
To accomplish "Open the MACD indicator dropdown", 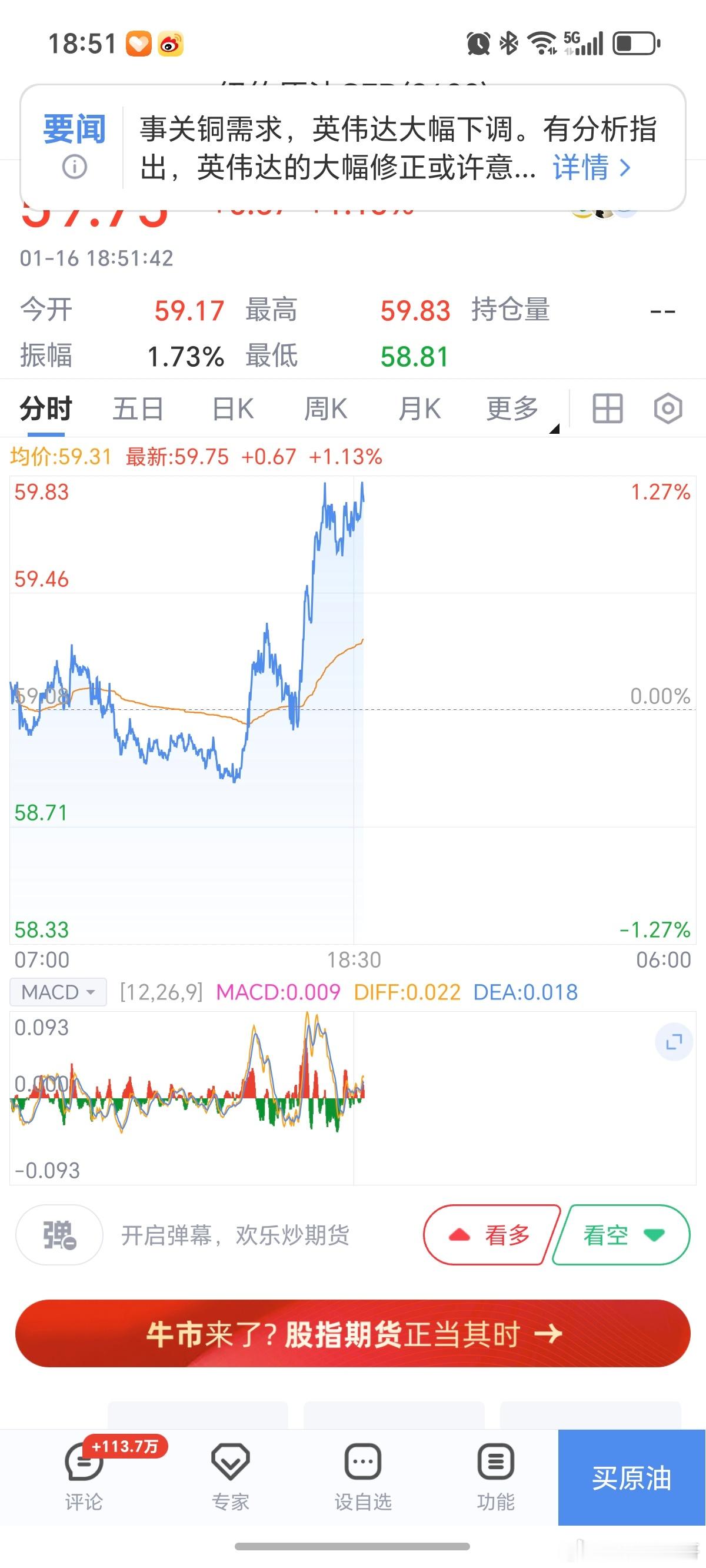I will [56, 992].
